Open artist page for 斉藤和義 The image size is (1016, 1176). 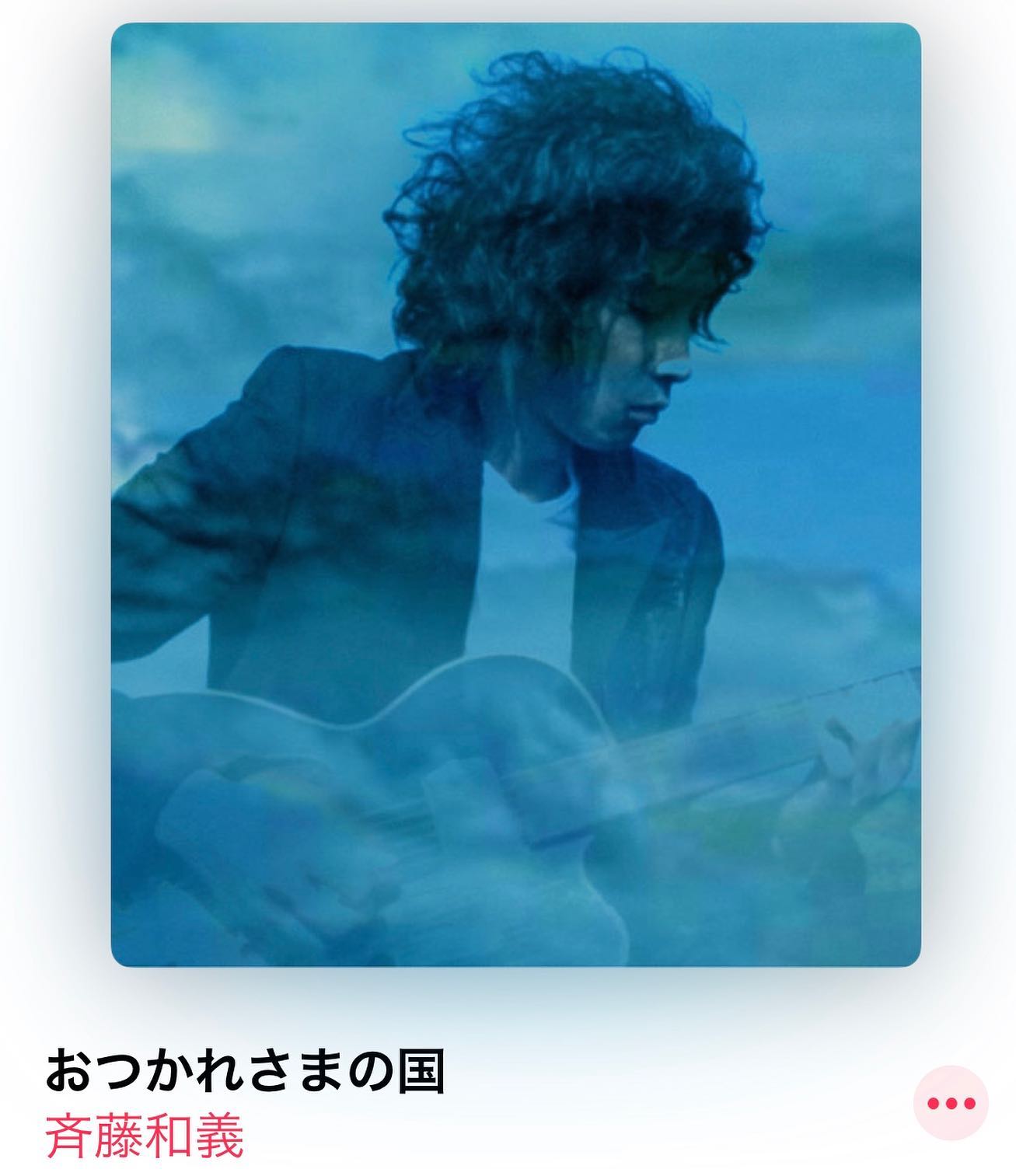145,1136
